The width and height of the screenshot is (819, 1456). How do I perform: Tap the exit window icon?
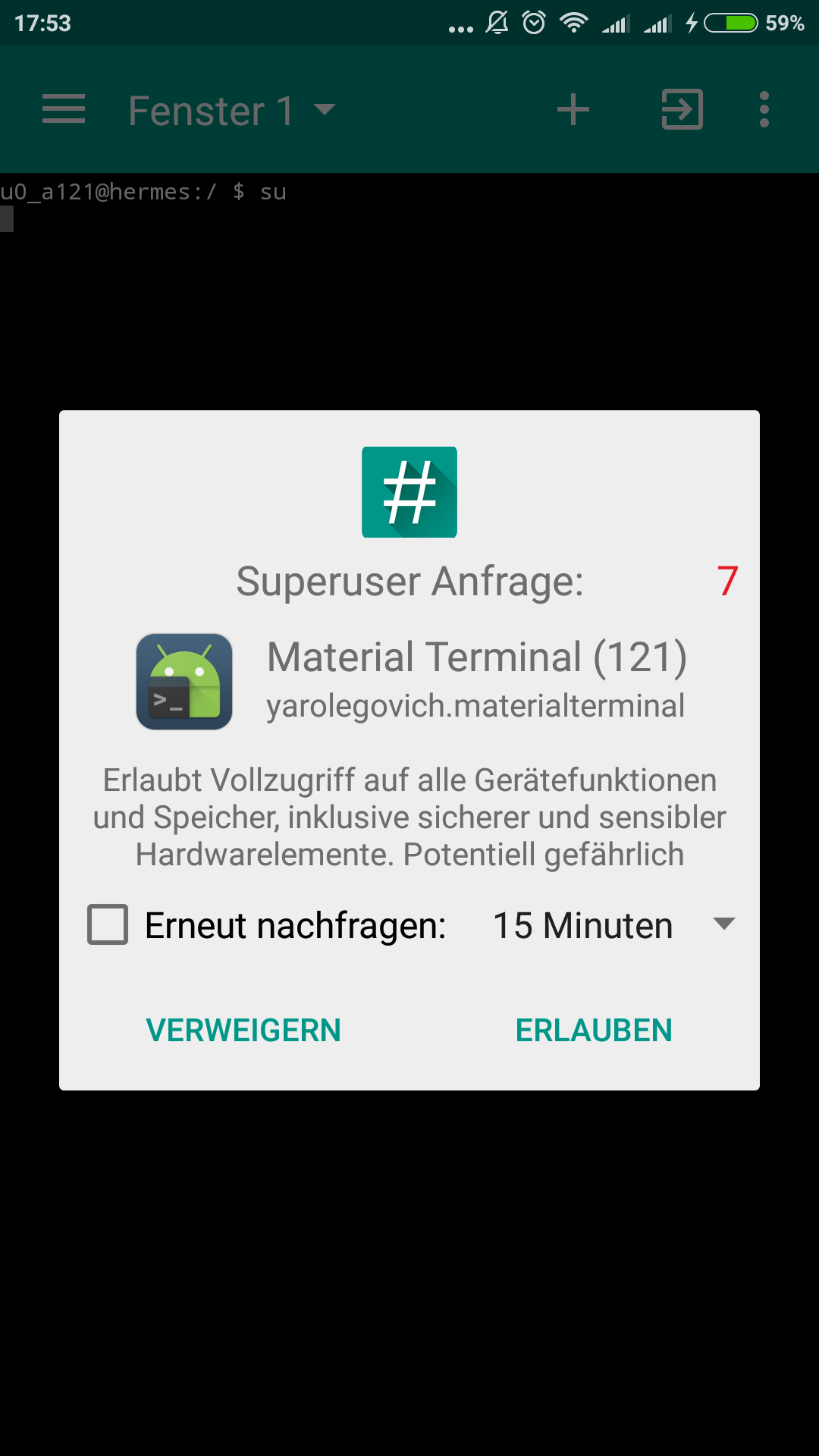click(682, 109)
